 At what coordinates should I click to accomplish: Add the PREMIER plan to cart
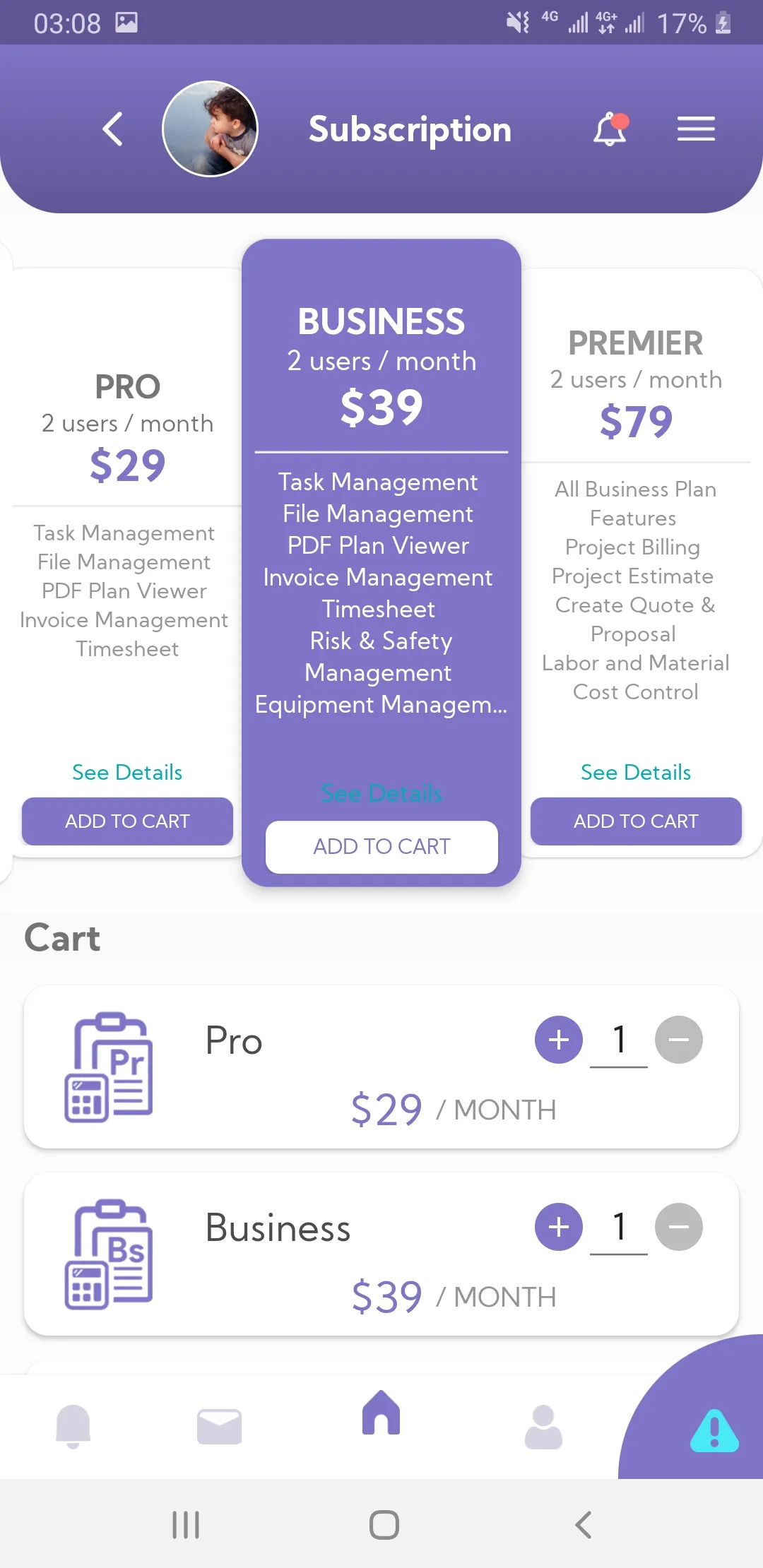636,821
